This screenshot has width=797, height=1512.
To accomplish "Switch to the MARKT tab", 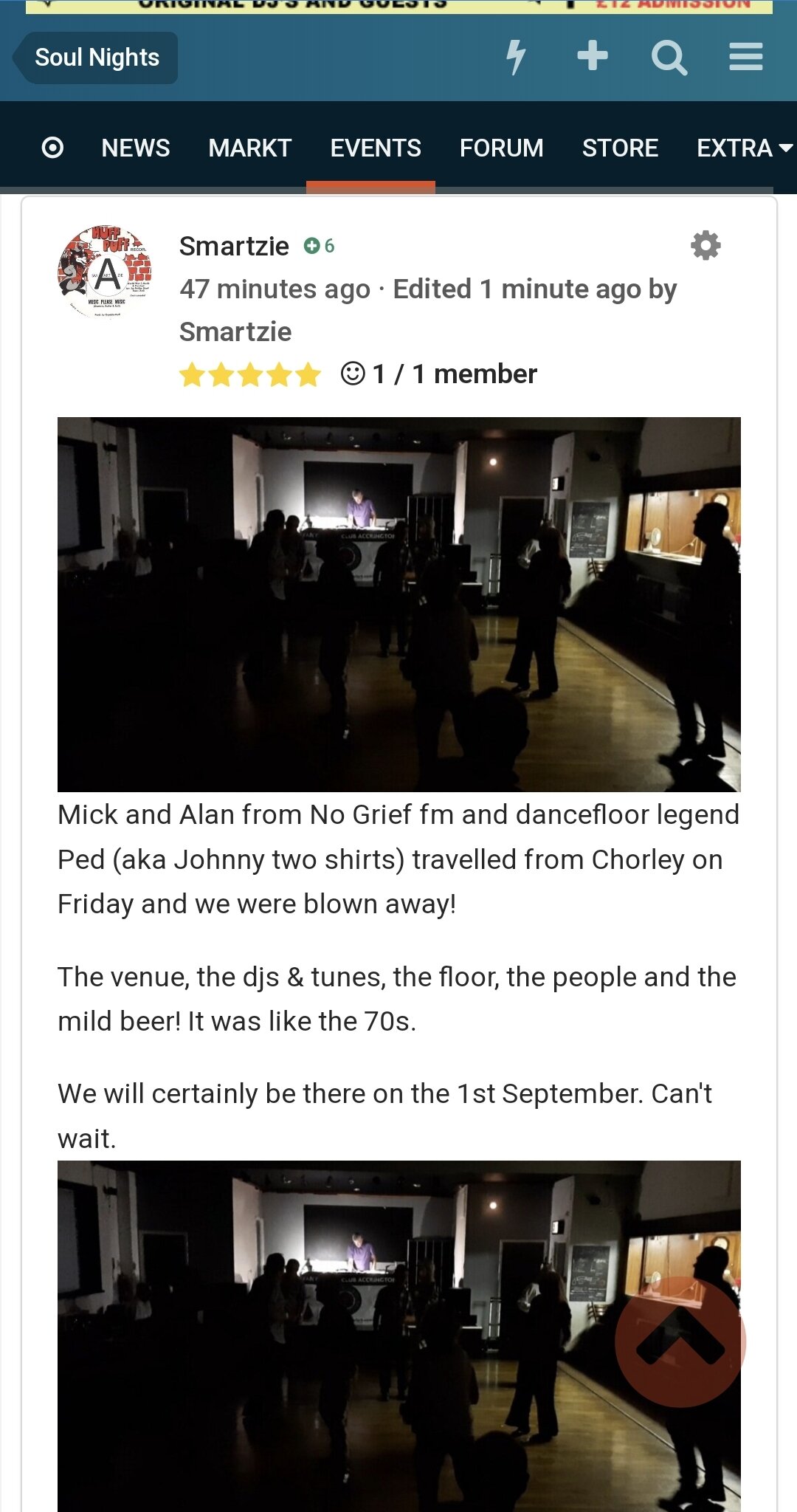I will [x=250, y=148].
